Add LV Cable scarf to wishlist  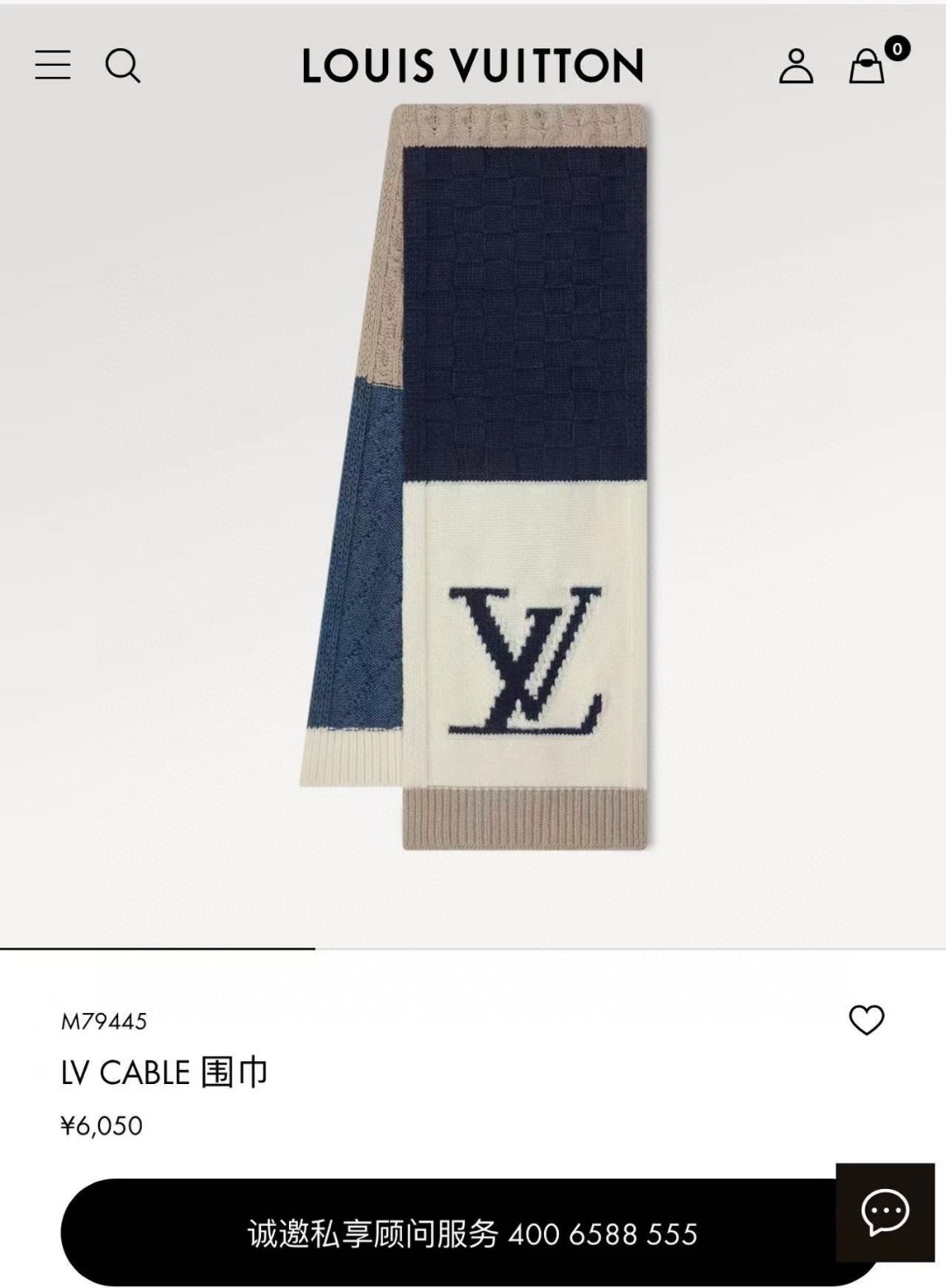coord(866,1020)
